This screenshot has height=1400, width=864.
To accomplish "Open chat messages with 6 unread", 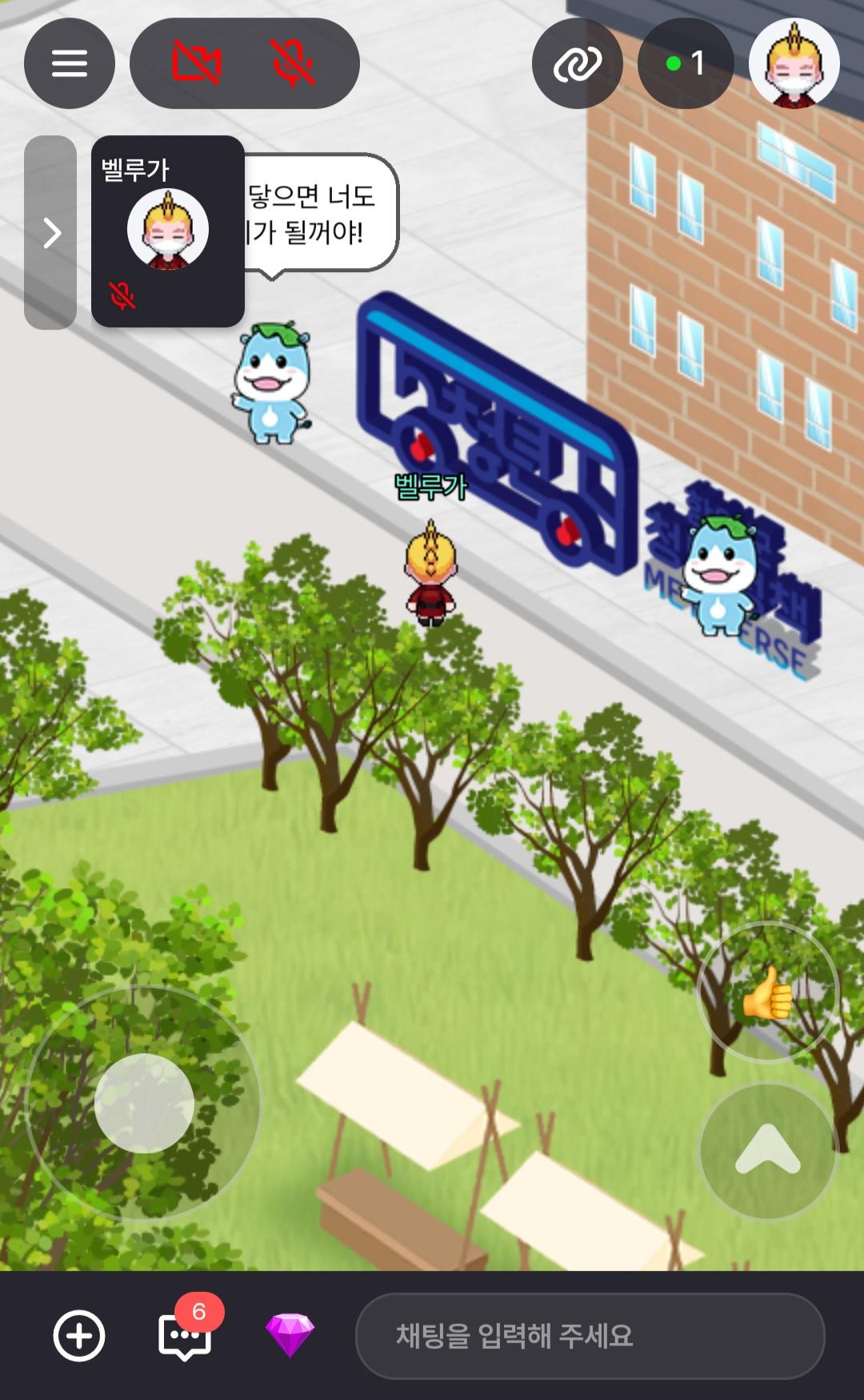I will pos(186,1334).
